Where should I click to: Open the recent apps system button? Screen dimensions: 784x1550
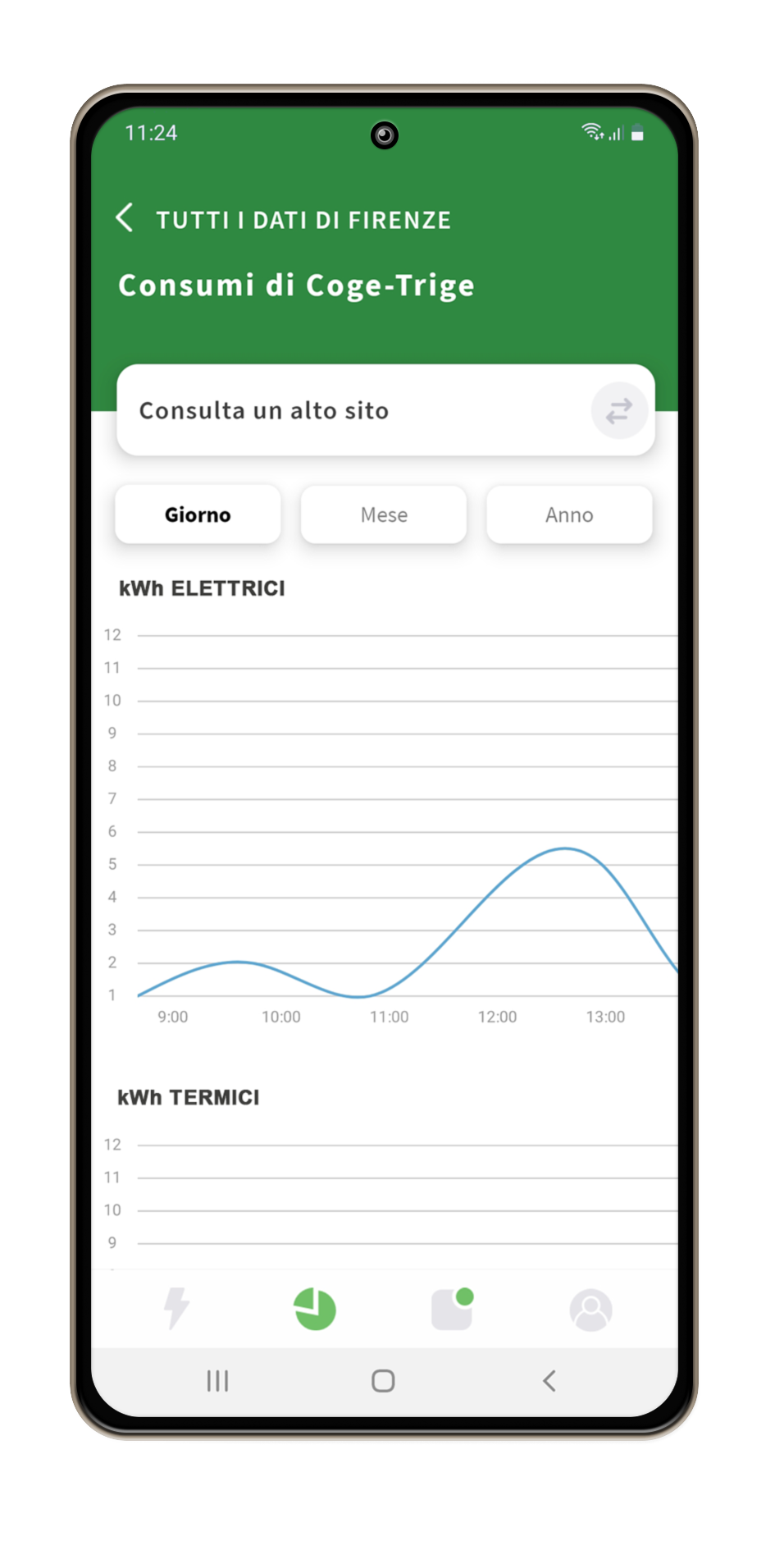[x=217, y=1381]
